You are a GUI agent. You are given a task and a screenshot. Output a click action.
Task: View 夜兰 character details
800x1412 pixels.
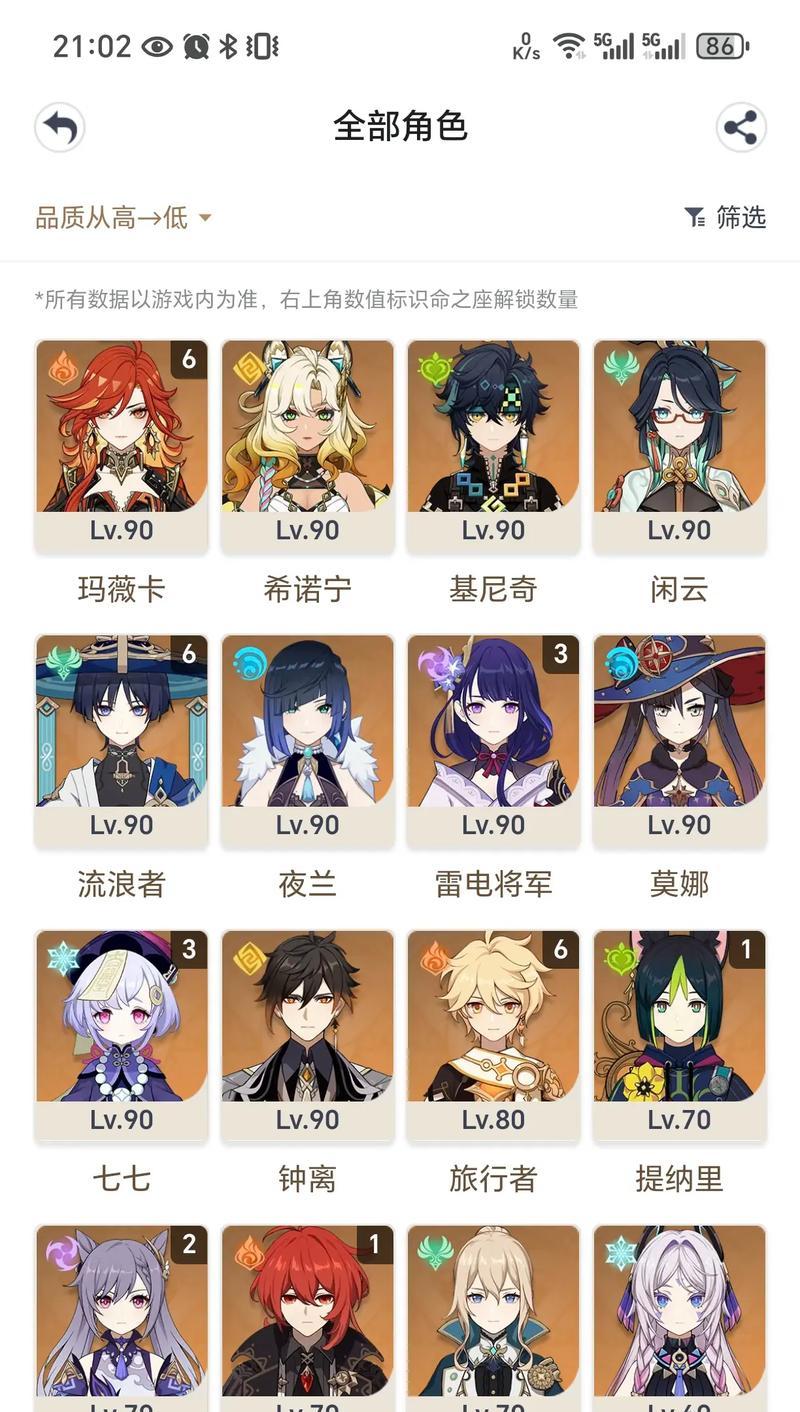click(x=307, y=740)
